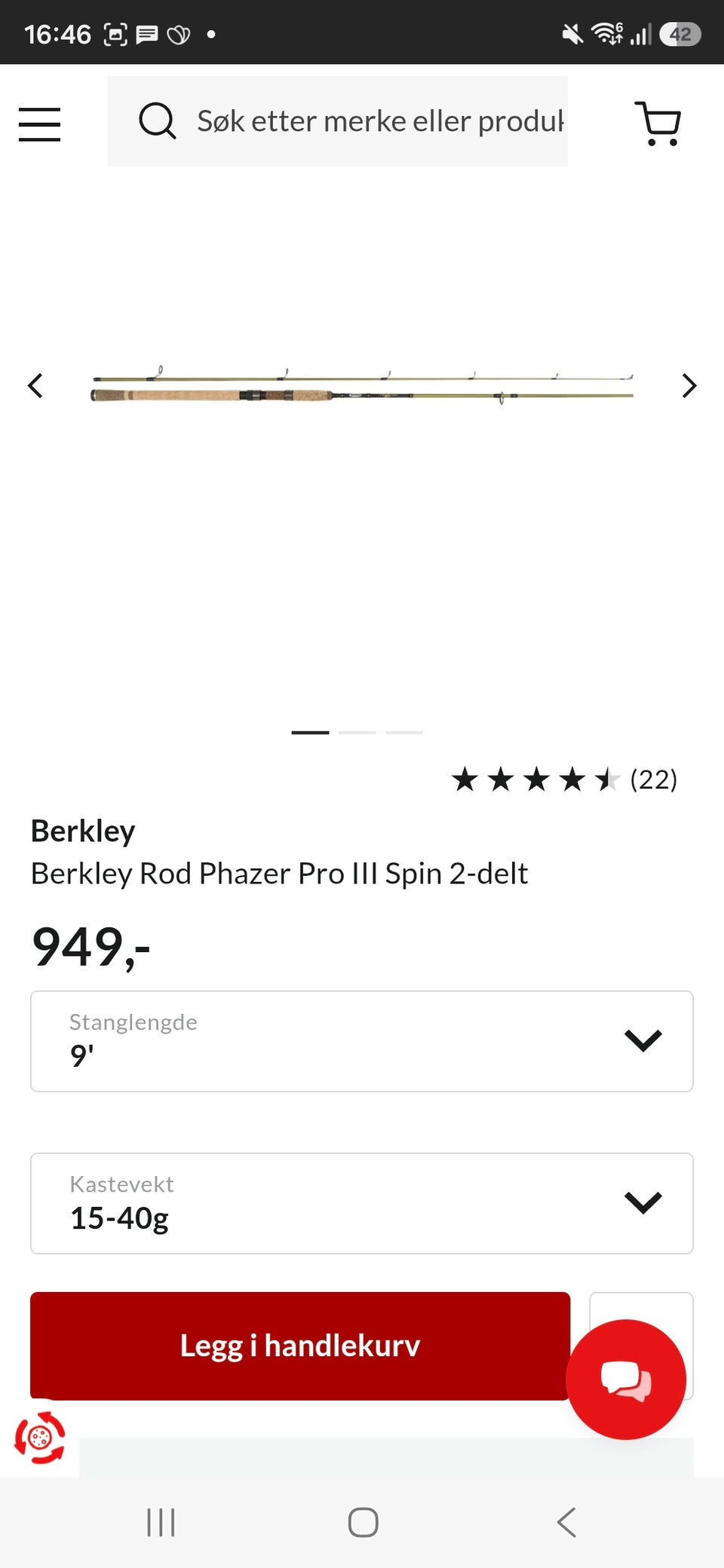Expand the Kastevekt dropdown
Image resolution: width=724 pixels, height=1568 pixels.
(362, 1203)
